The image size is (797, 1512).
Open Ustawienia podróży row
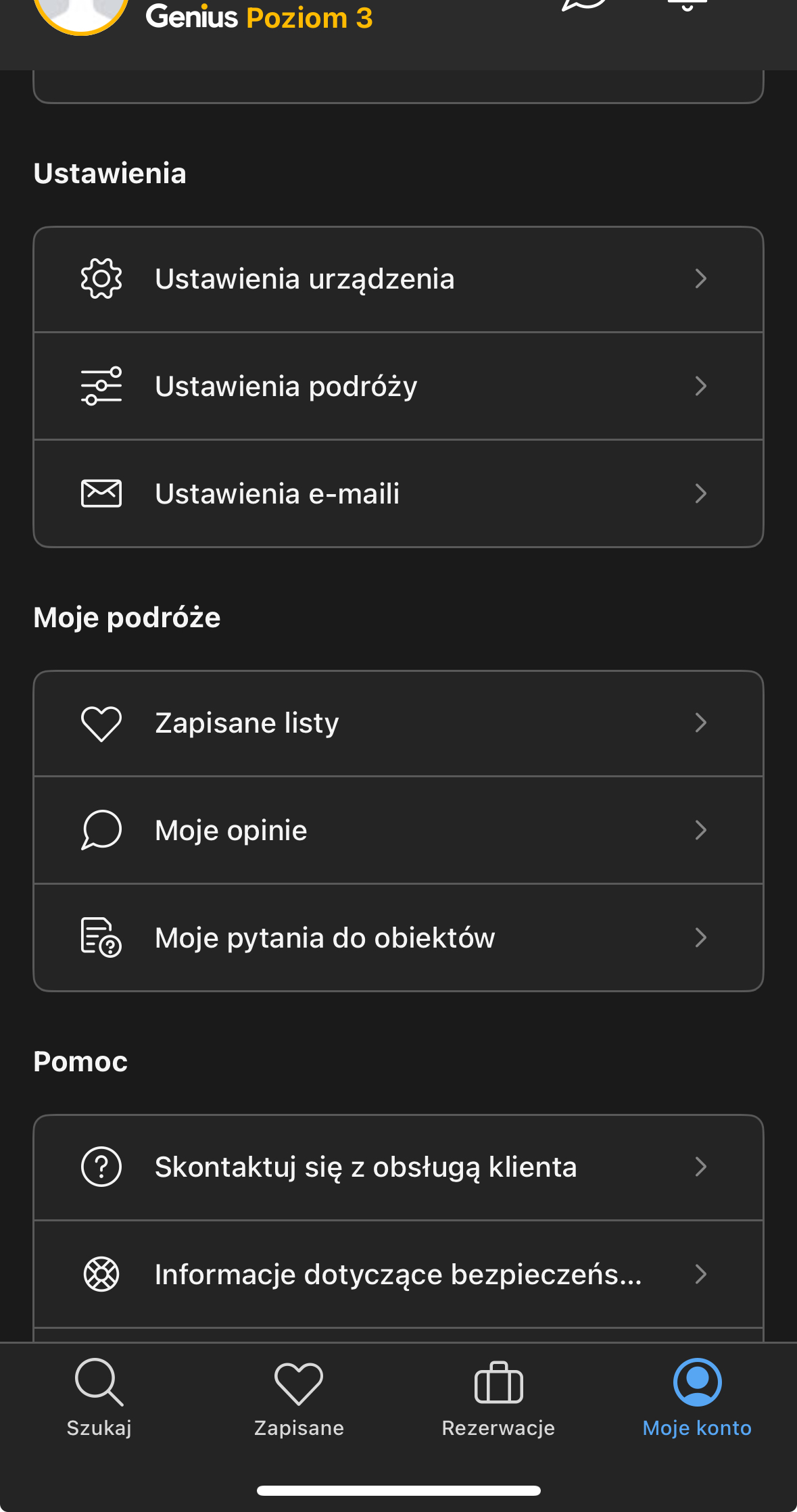point(398,386)
